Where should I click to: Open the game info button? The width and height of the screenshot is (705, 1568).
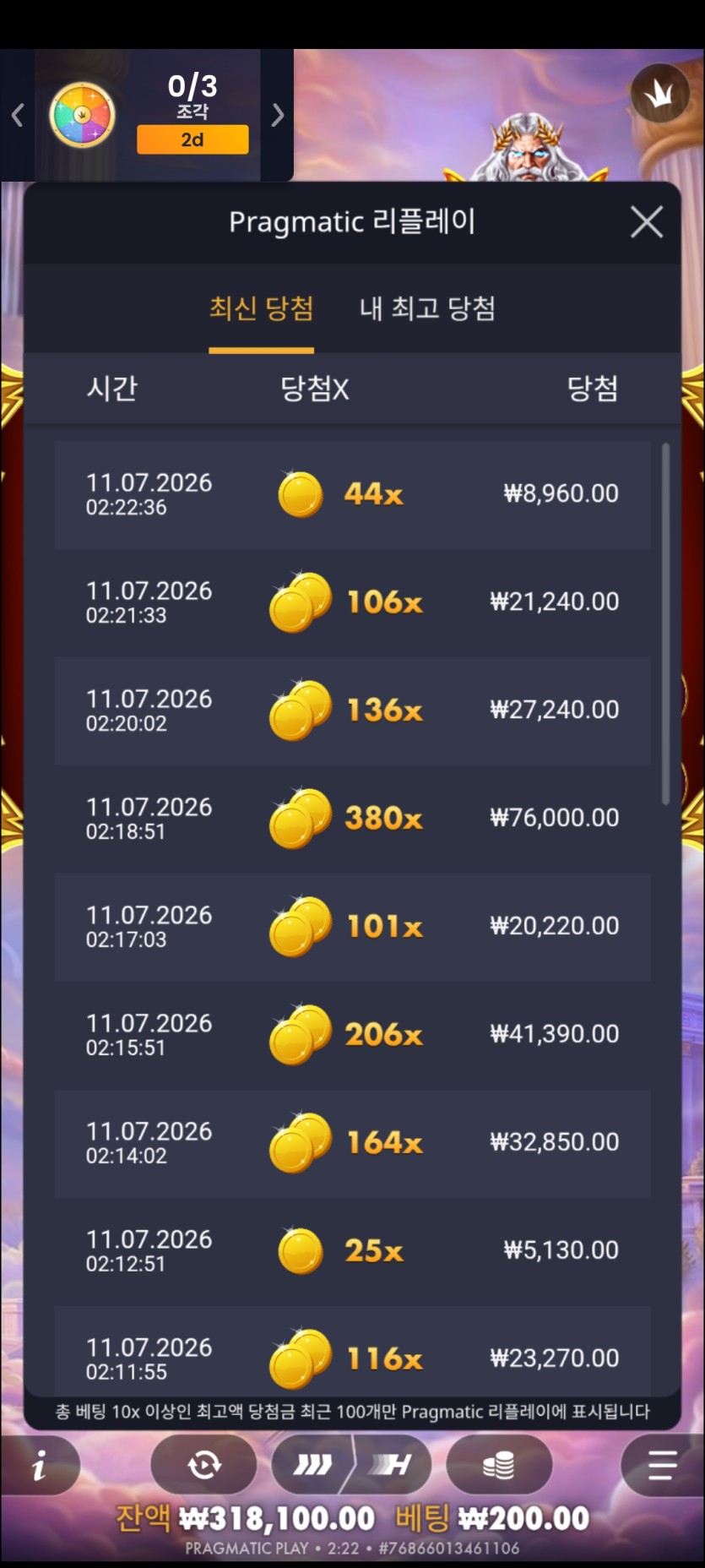click(x=40, y=1467)
